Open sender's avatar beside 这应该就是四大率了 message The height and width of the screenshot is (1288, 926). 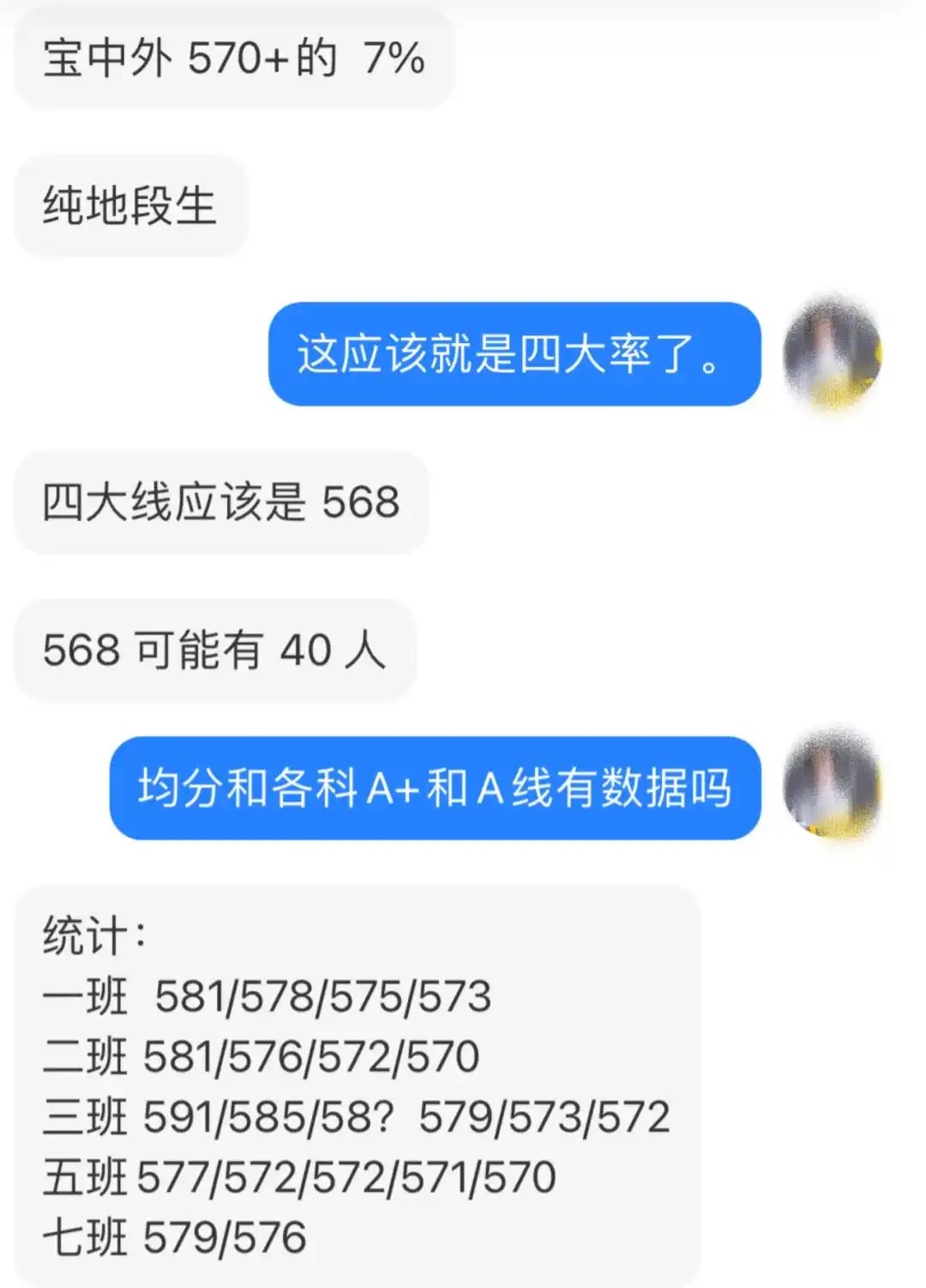tap(832, 353)
